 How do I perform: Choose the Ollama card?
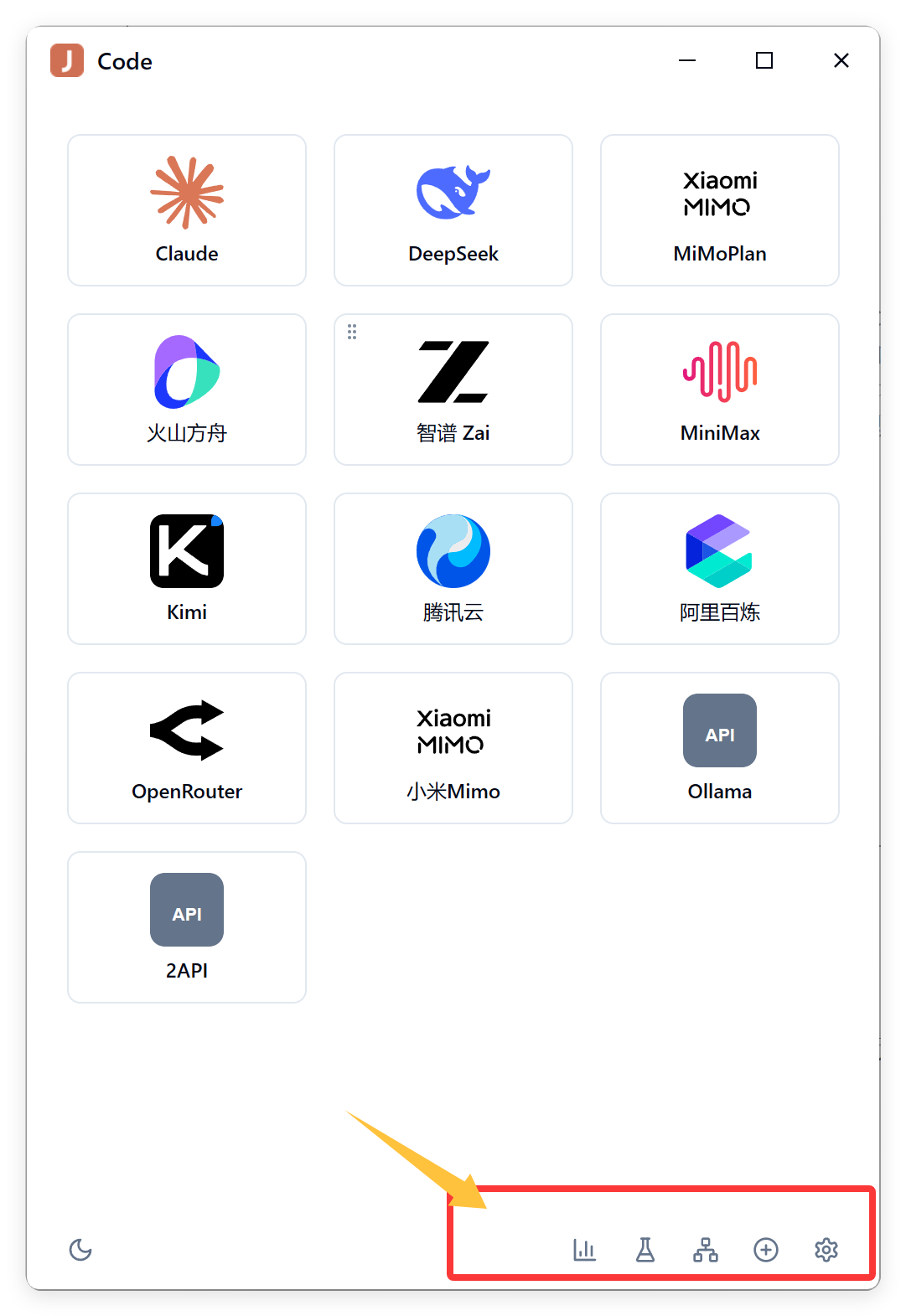coord(720,748)
